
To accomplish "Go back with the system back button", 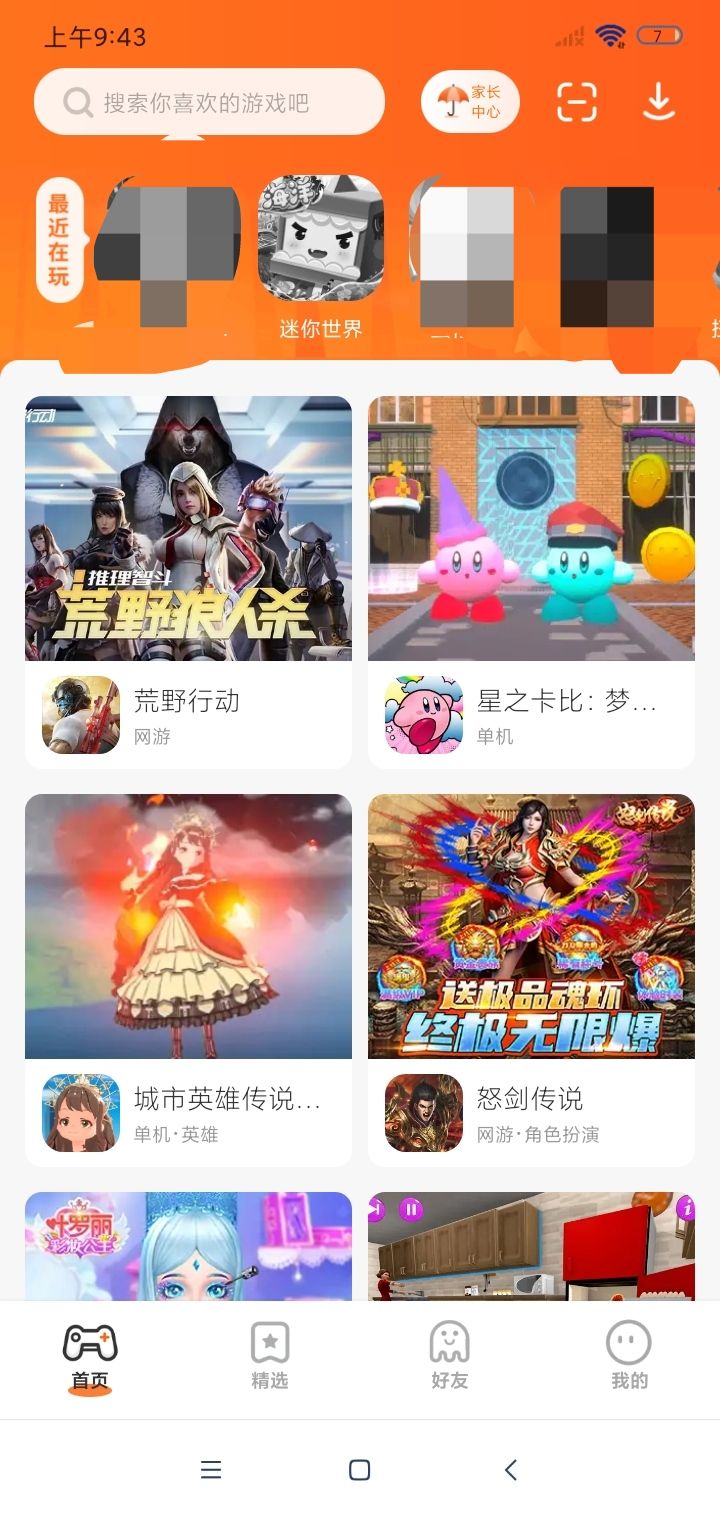I will tap(510, 1470).
